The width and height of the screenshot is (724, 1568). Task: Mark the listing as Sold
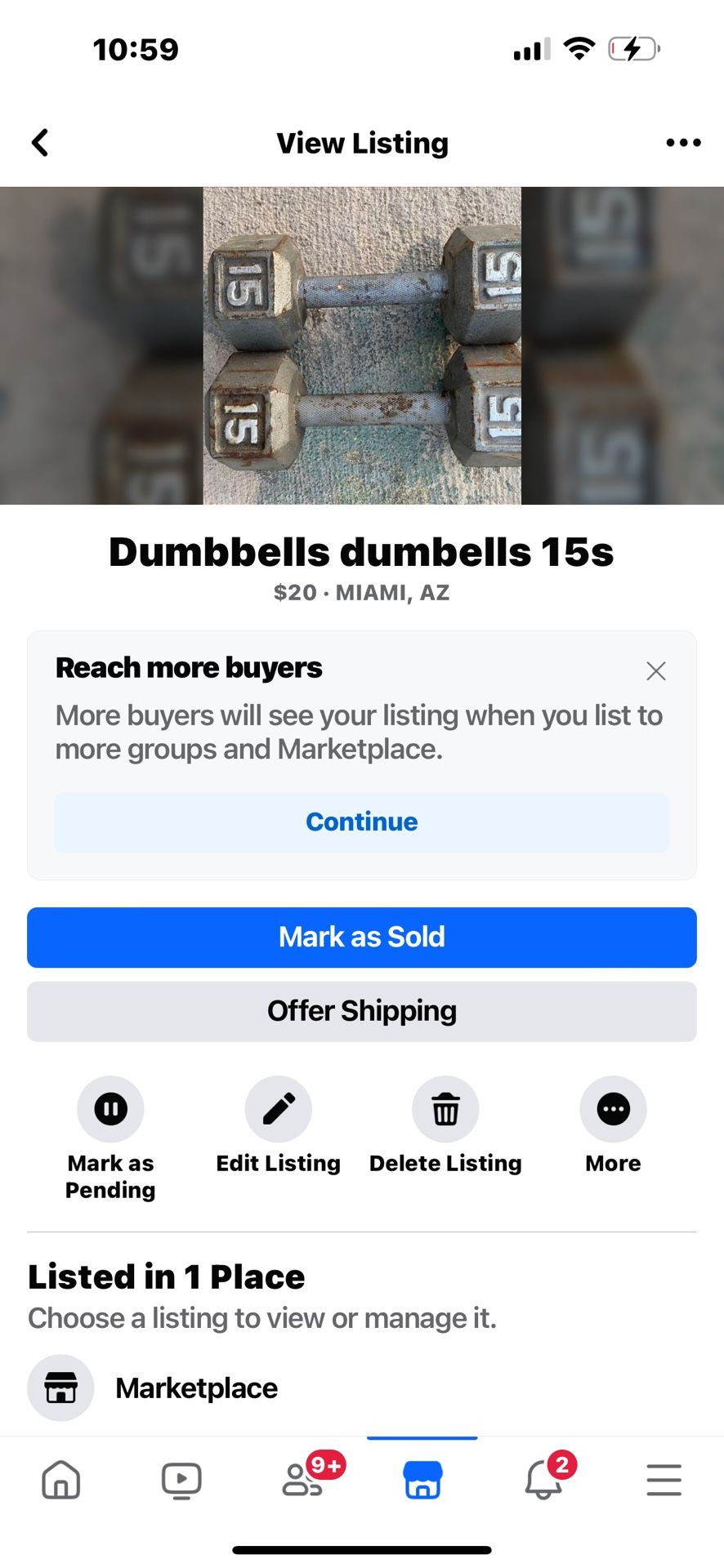(362, 937)
